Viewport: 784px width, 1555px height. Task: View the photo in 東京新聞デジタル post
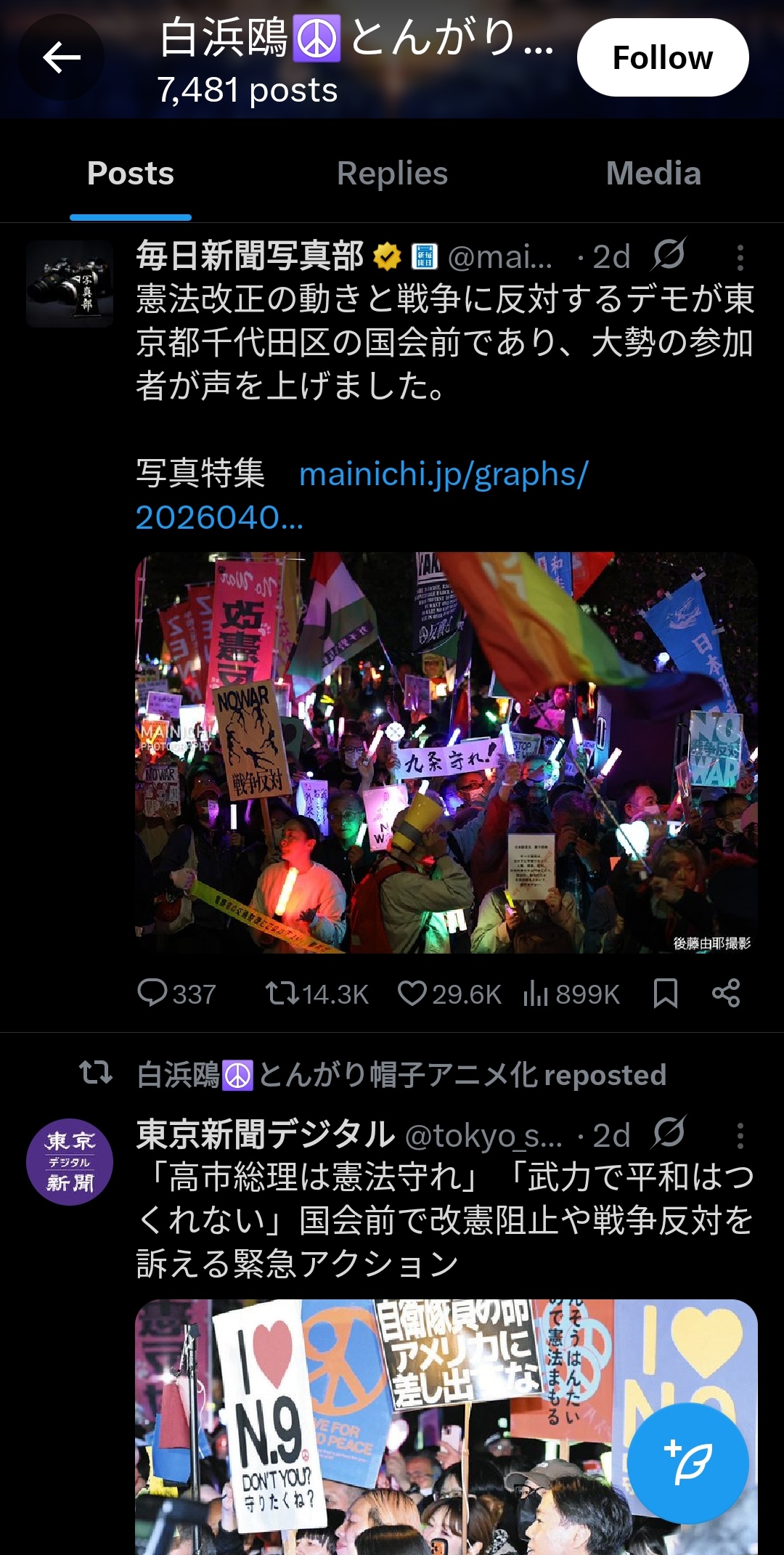coord(446,1426)
